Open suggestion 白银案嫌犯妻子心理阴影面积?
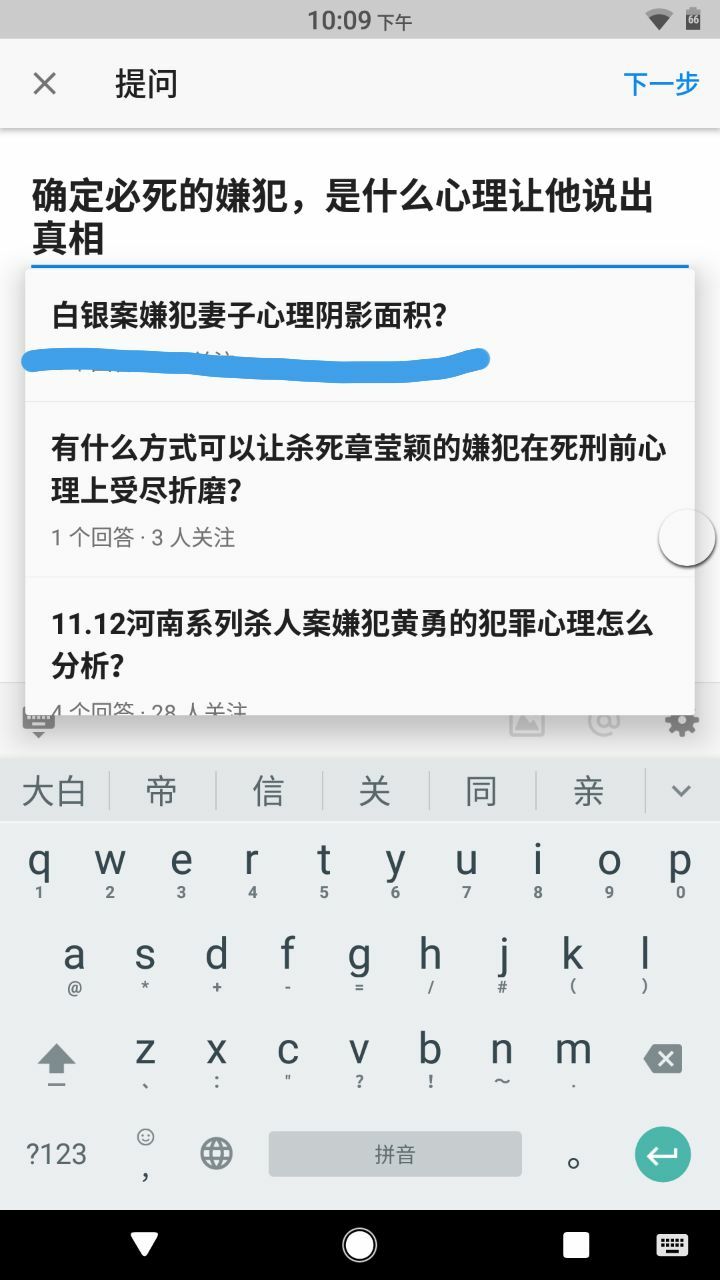 tap(250, 318)
